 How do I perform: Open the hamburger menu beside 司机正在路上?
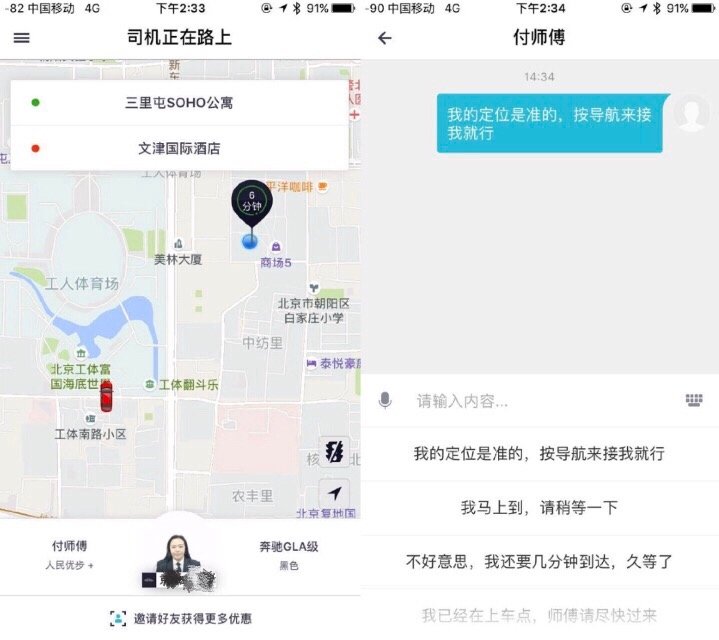(21, 38)
